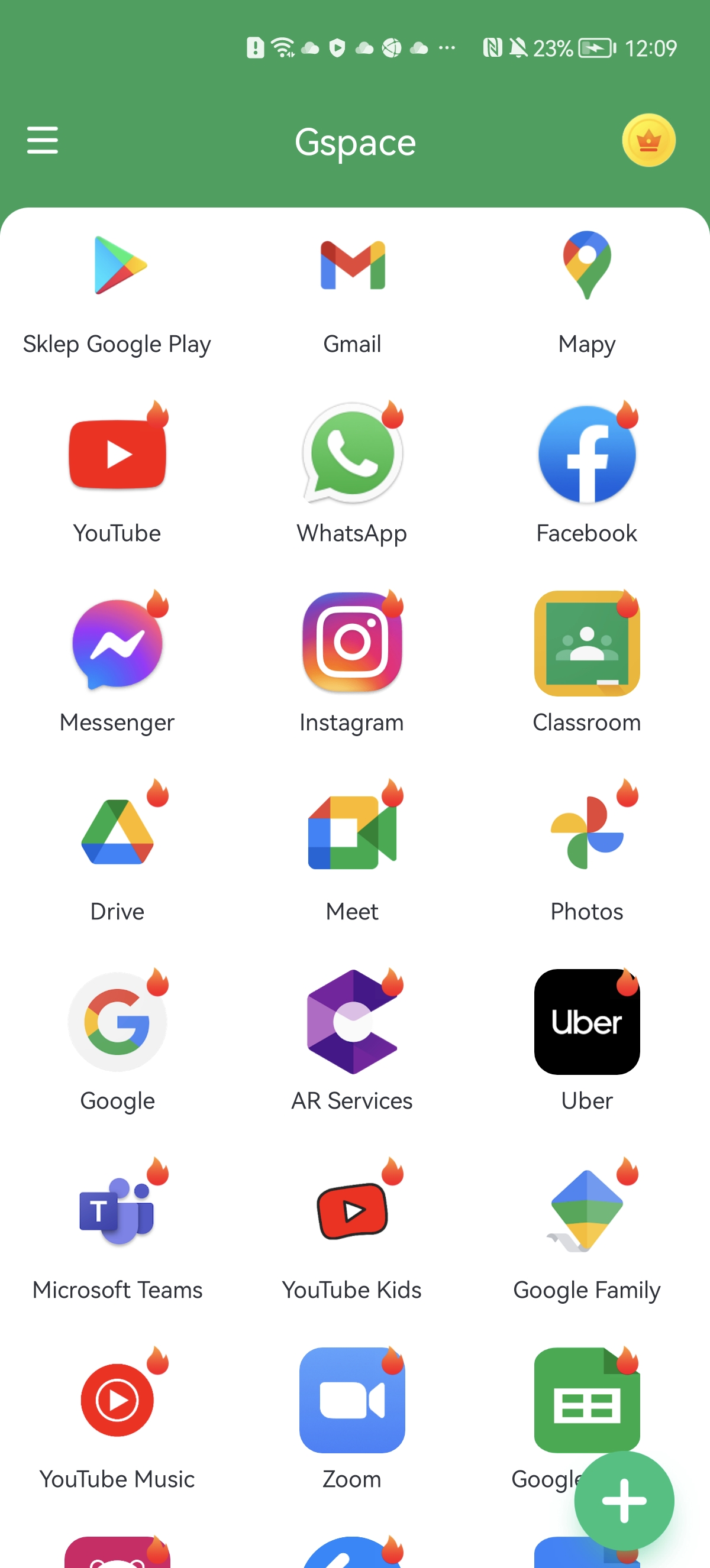This screenshot has height=1568, width=710.
Task: Open the hamburger drawer menu
Action: tap(43, 141)
